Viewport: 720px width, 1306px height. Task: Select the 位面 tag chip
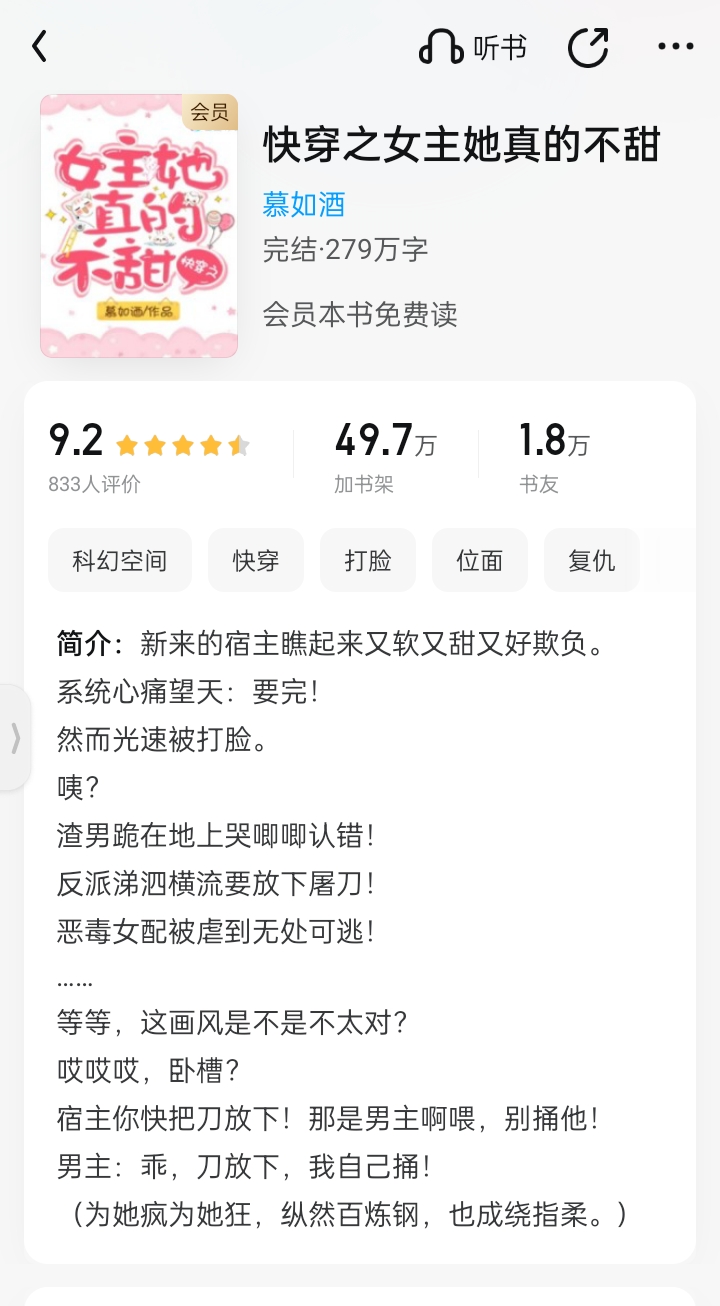[480, 560]
